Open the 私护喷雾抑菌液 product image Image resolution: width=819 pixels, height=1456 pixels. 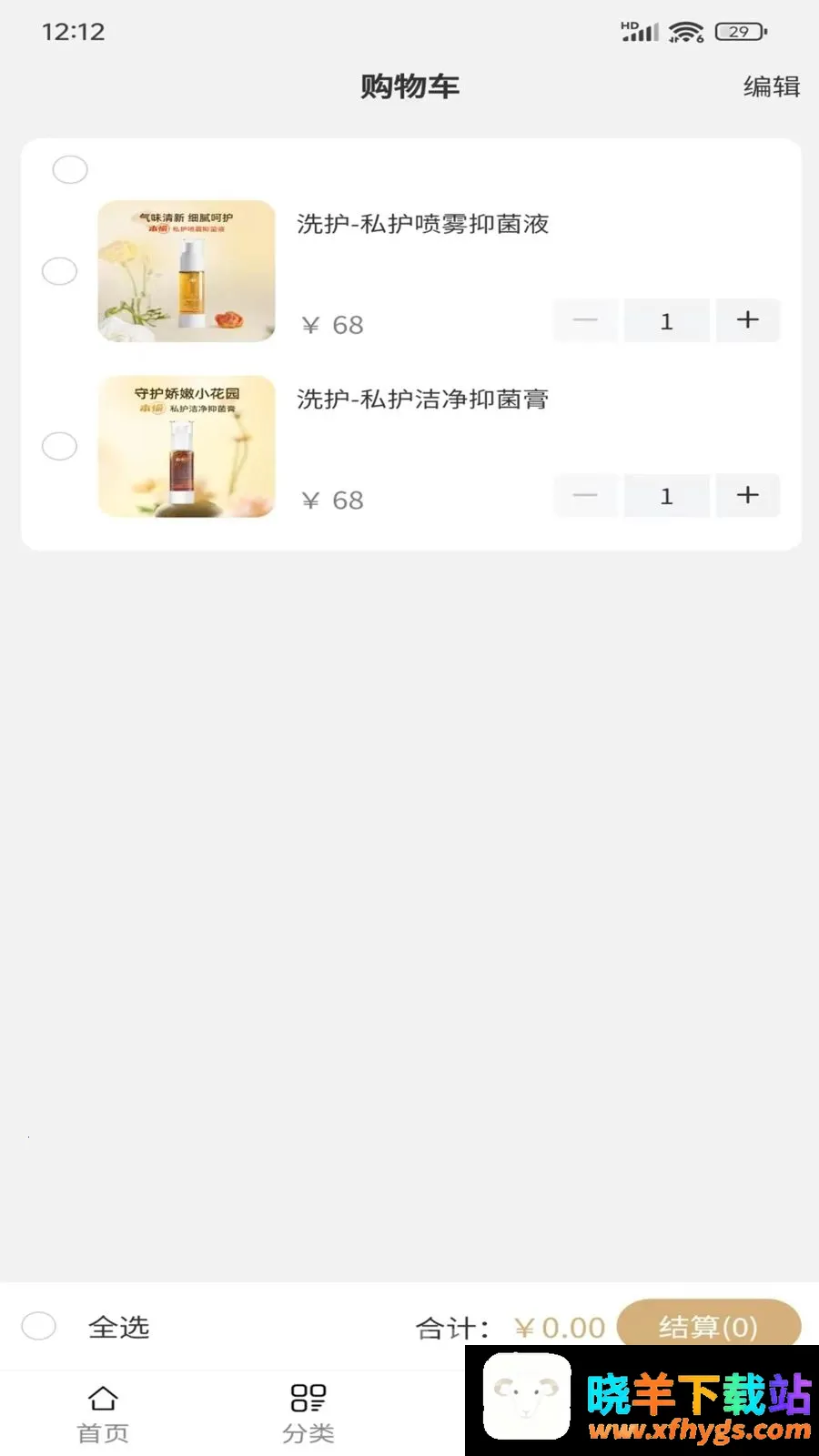point(187,271)
